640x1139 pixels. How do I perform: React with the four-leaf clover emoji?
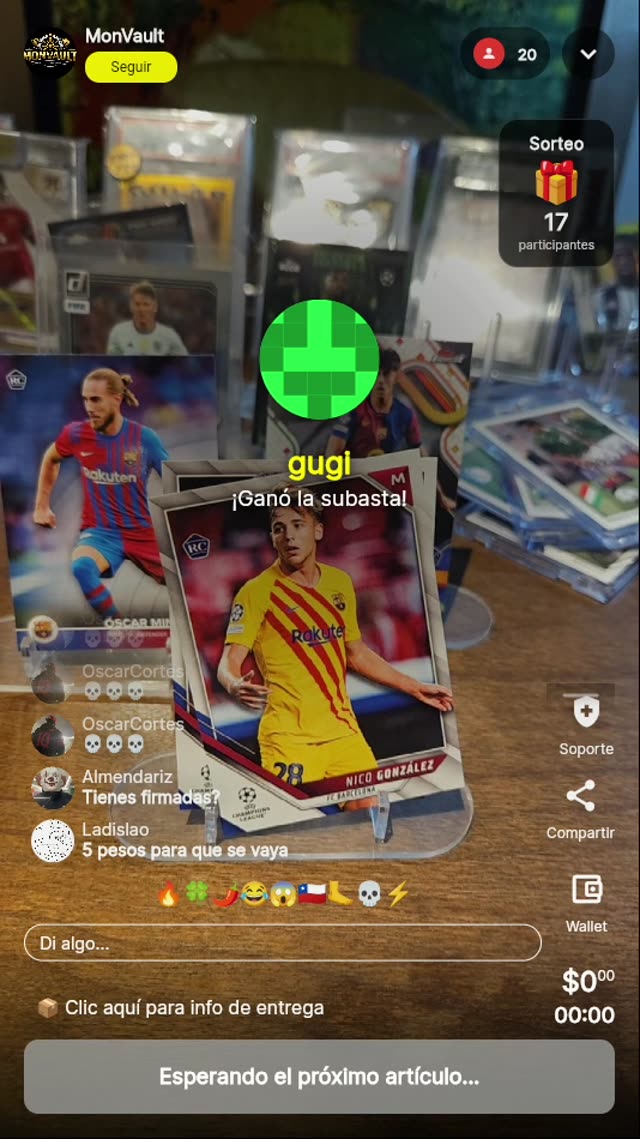coord(196,894)
